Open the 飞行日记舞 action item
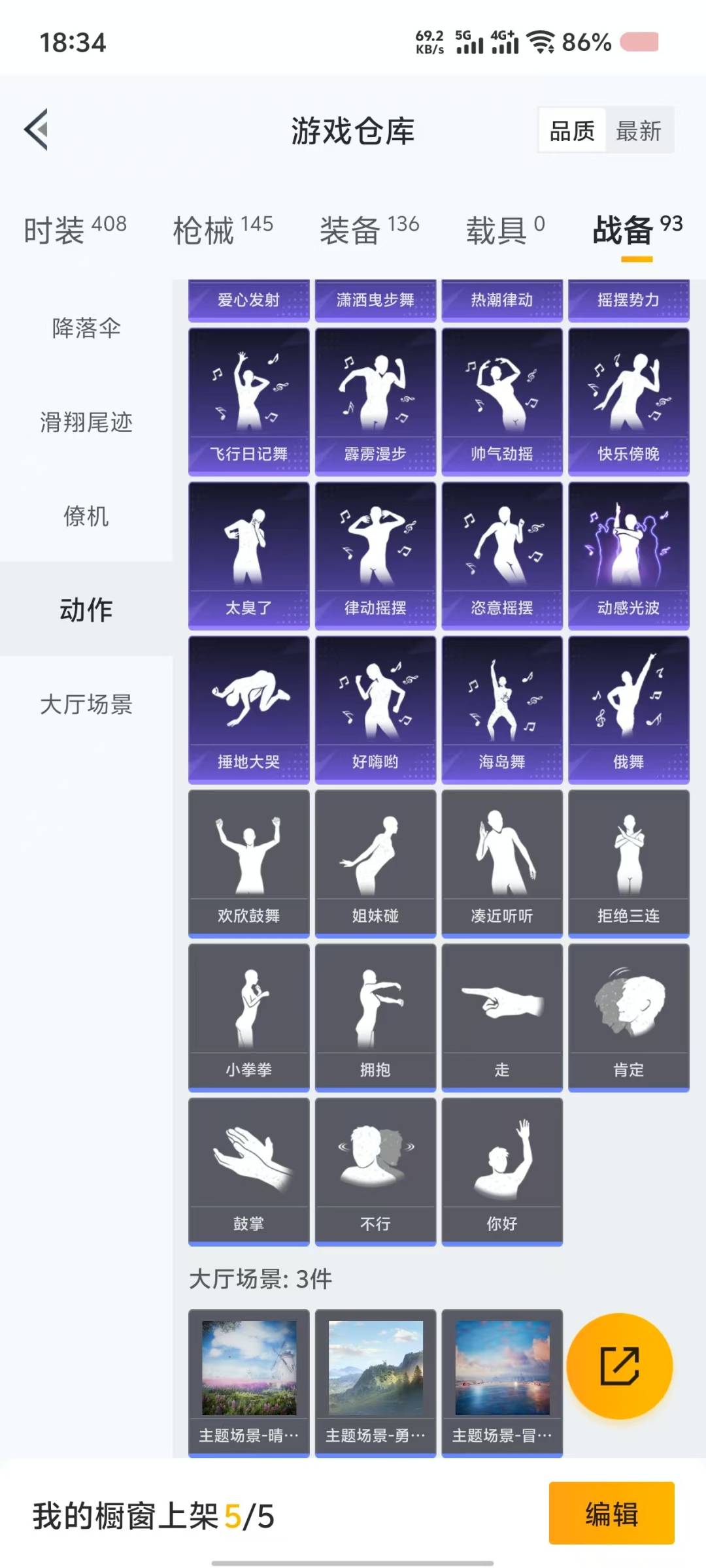Screen dimensions: 706x1568 [248, 401]
